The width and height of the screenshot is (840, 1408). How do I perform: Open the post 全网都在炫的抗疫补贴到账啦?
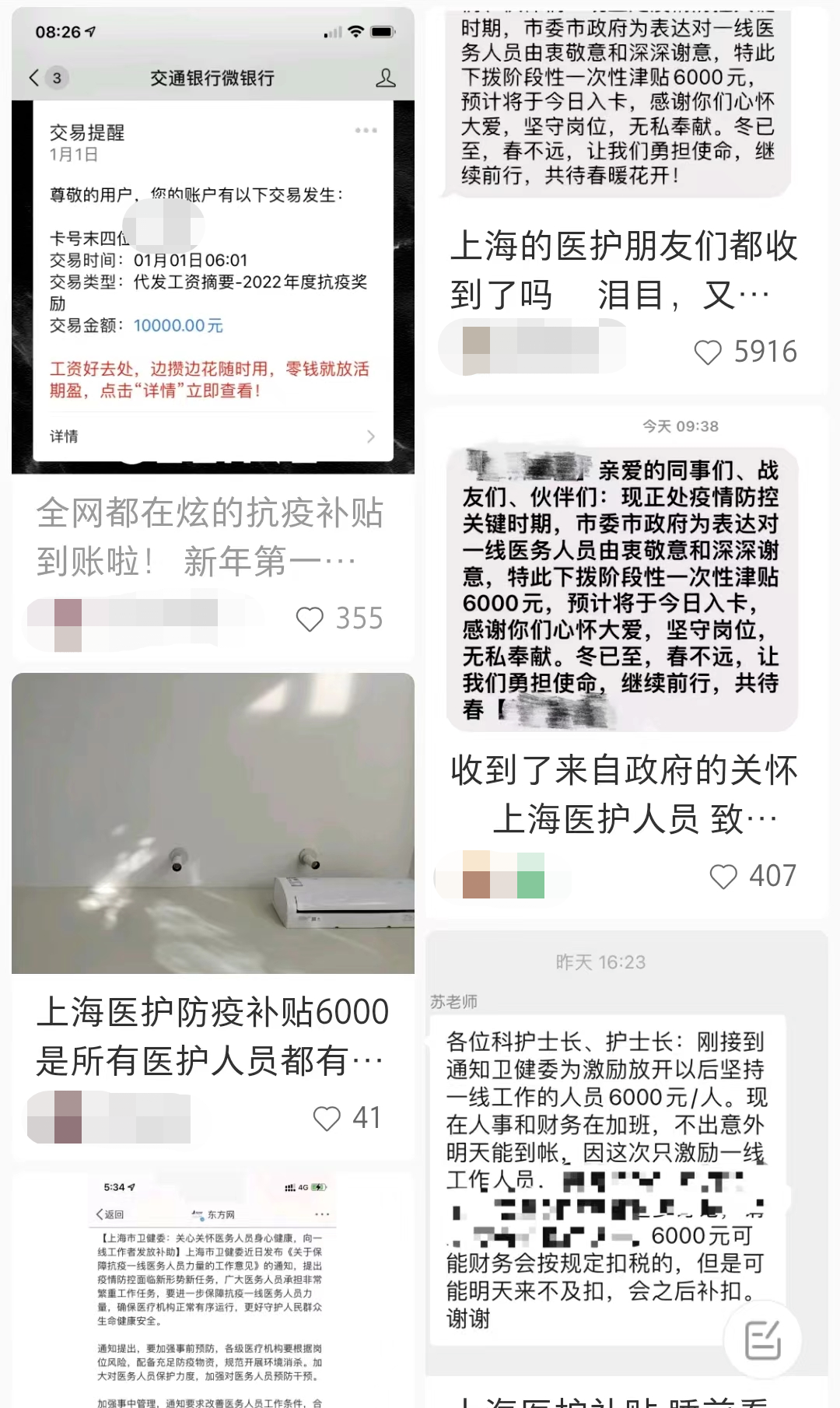click(x=210, y=537)
